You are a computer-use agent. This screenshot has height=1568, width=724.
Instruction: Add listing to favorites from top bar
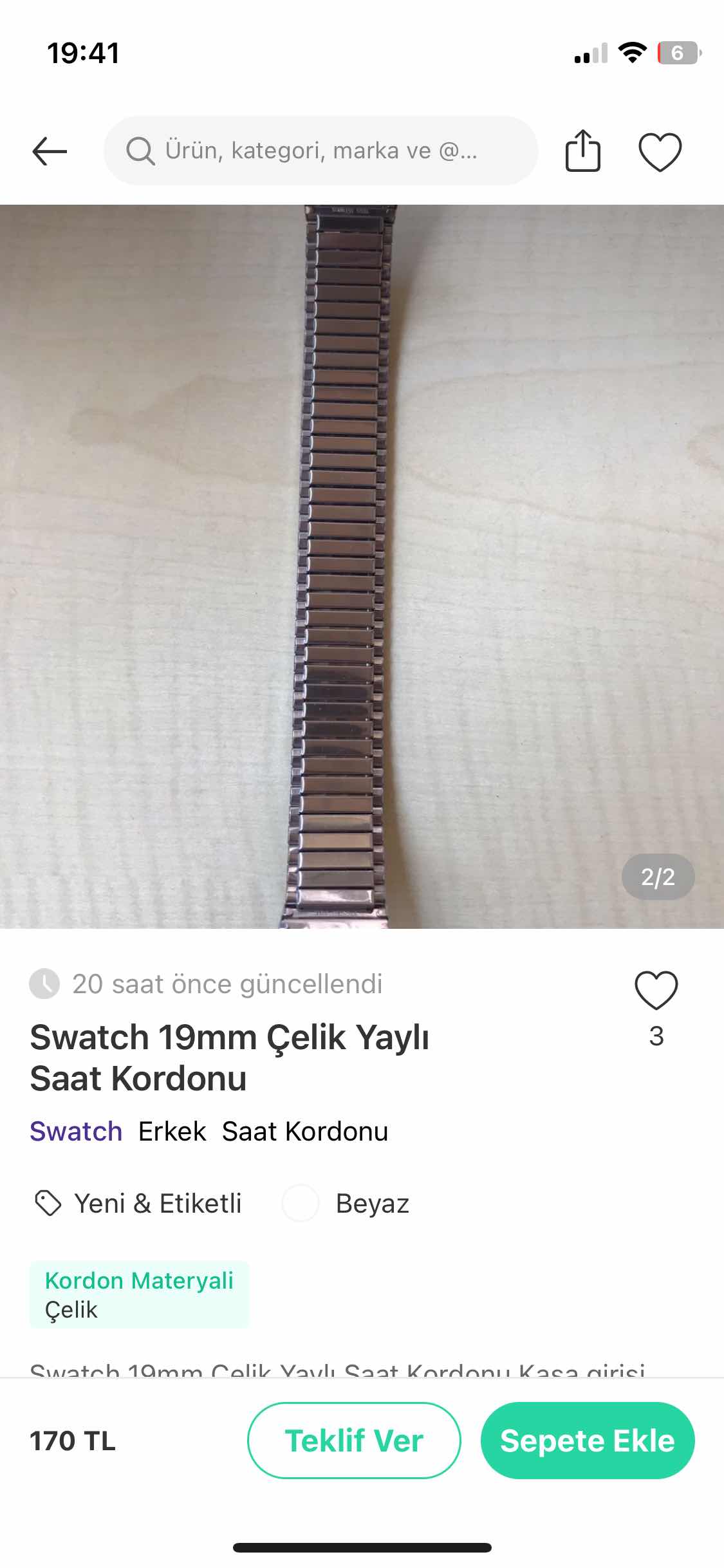click(x=660, y=152)
